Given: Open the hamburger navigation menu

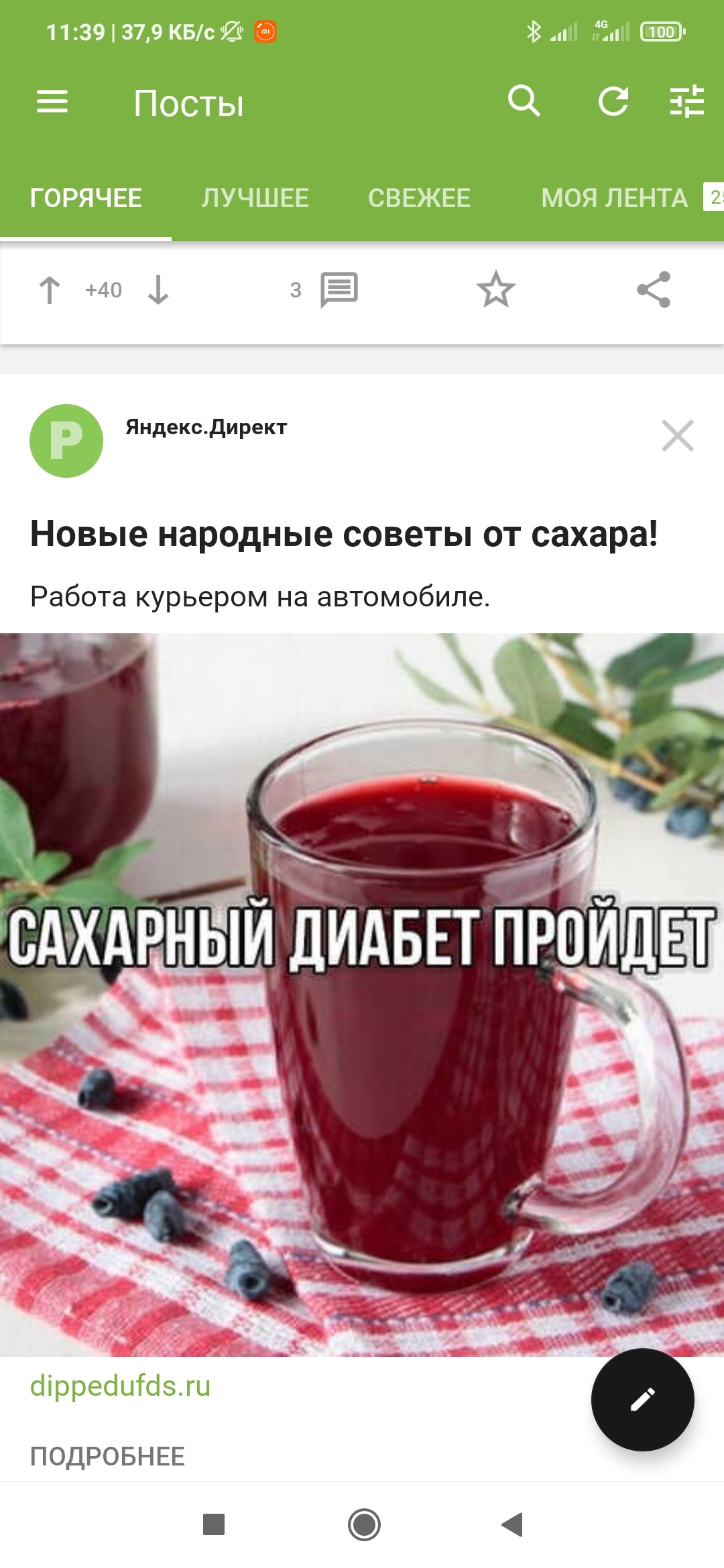Looking at the screenshot, I should 52,102.
